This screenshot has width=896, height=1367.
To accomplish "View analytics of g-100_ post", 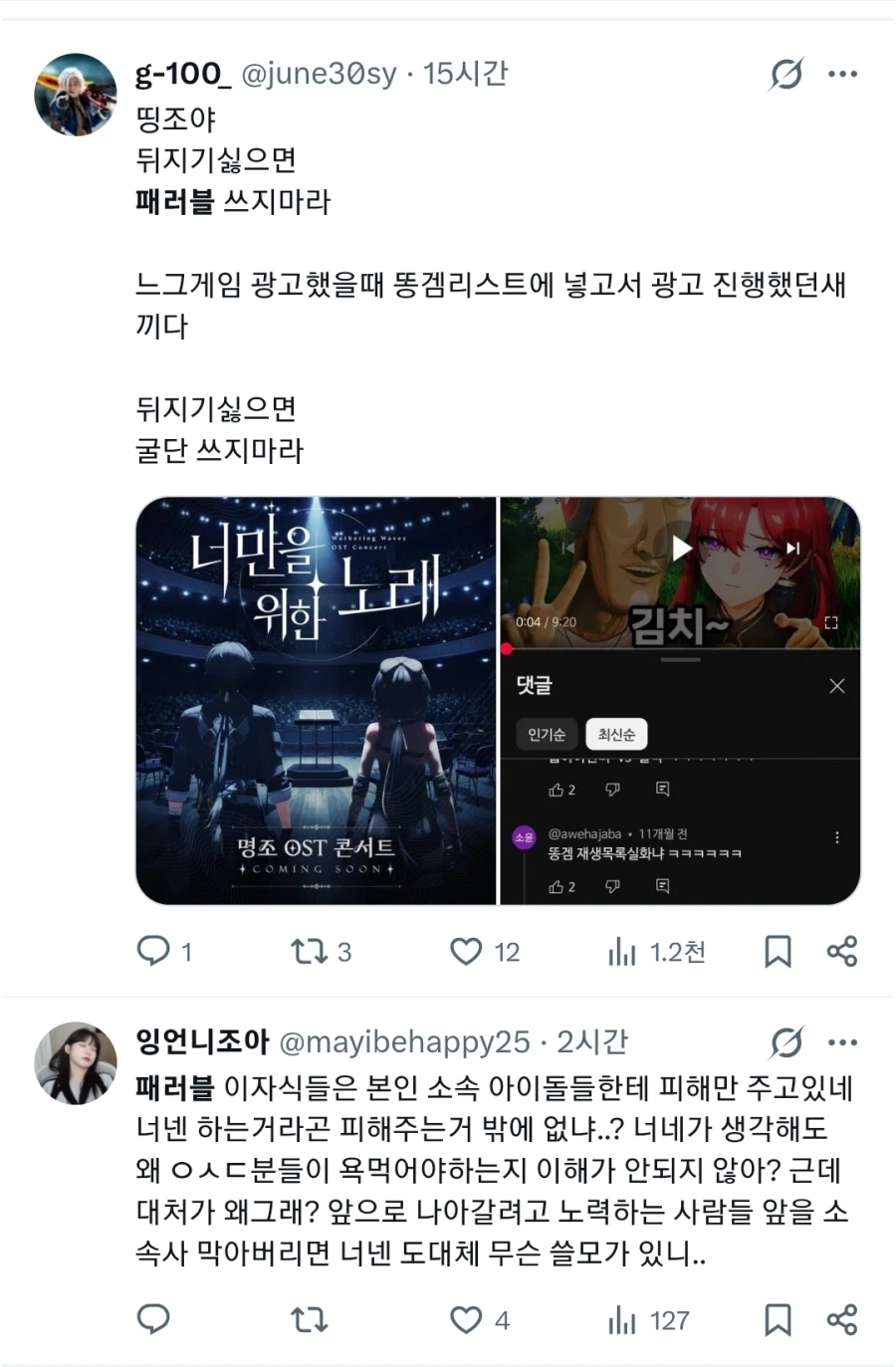I will tap(622, 953).
